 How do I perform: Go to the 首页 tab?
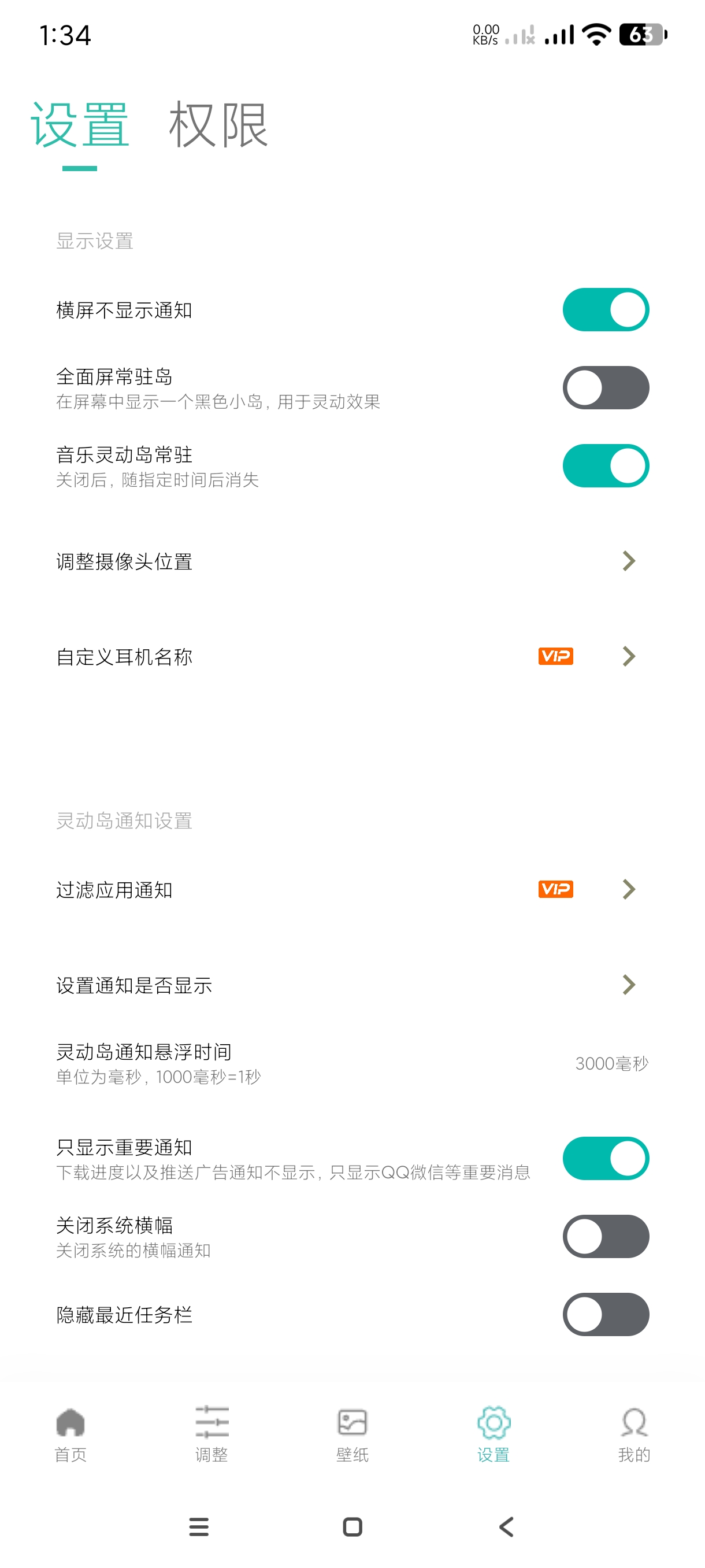pos(70,1433)
